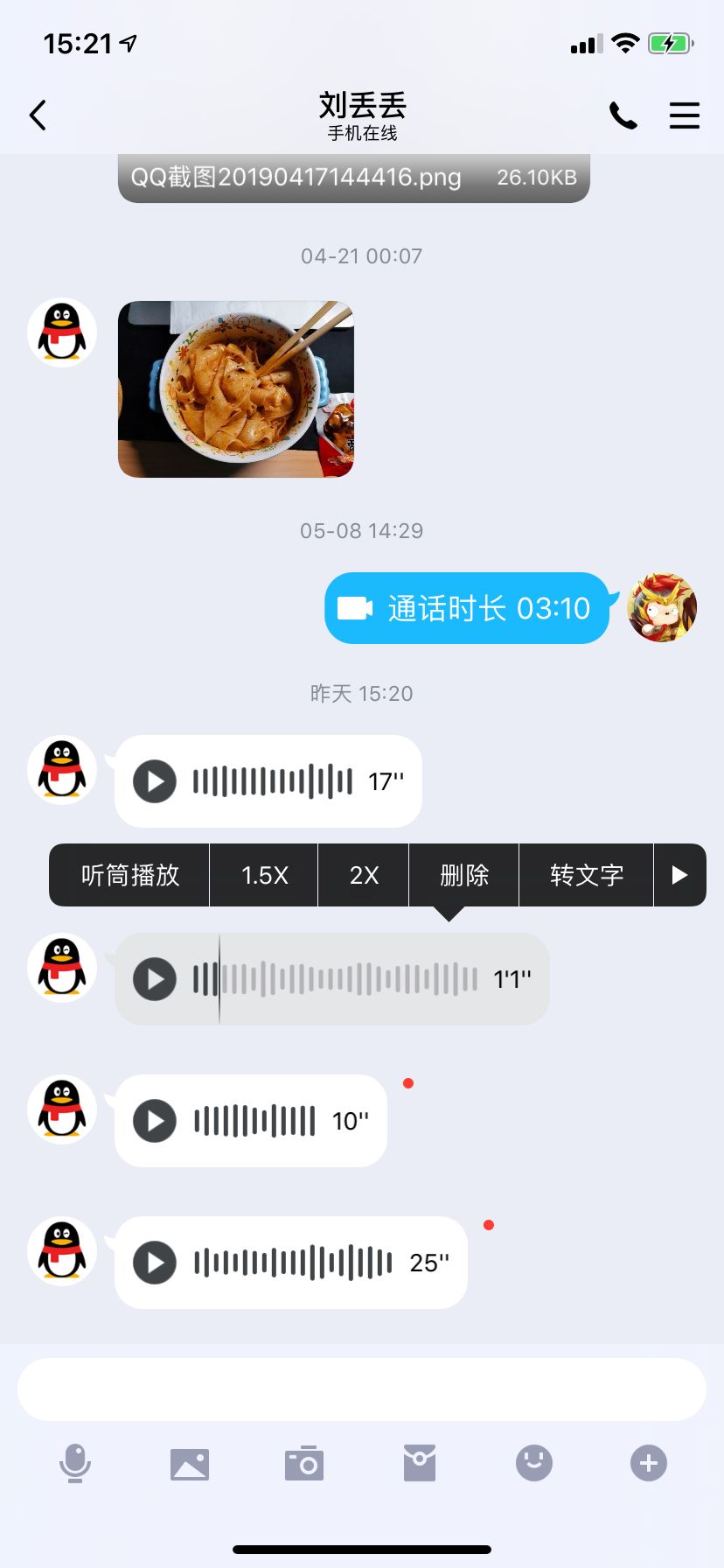Start a voice call with 刘丢丢
The image size is (724, 1568).
coord(623,115)
